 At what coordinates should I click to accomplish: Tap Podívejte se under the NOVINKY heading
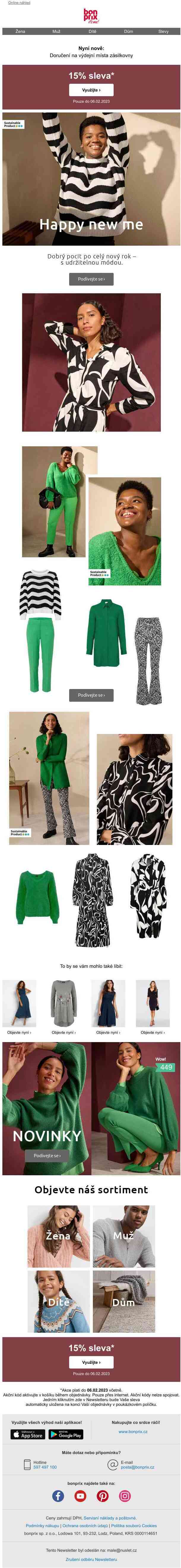point(47,1155)
